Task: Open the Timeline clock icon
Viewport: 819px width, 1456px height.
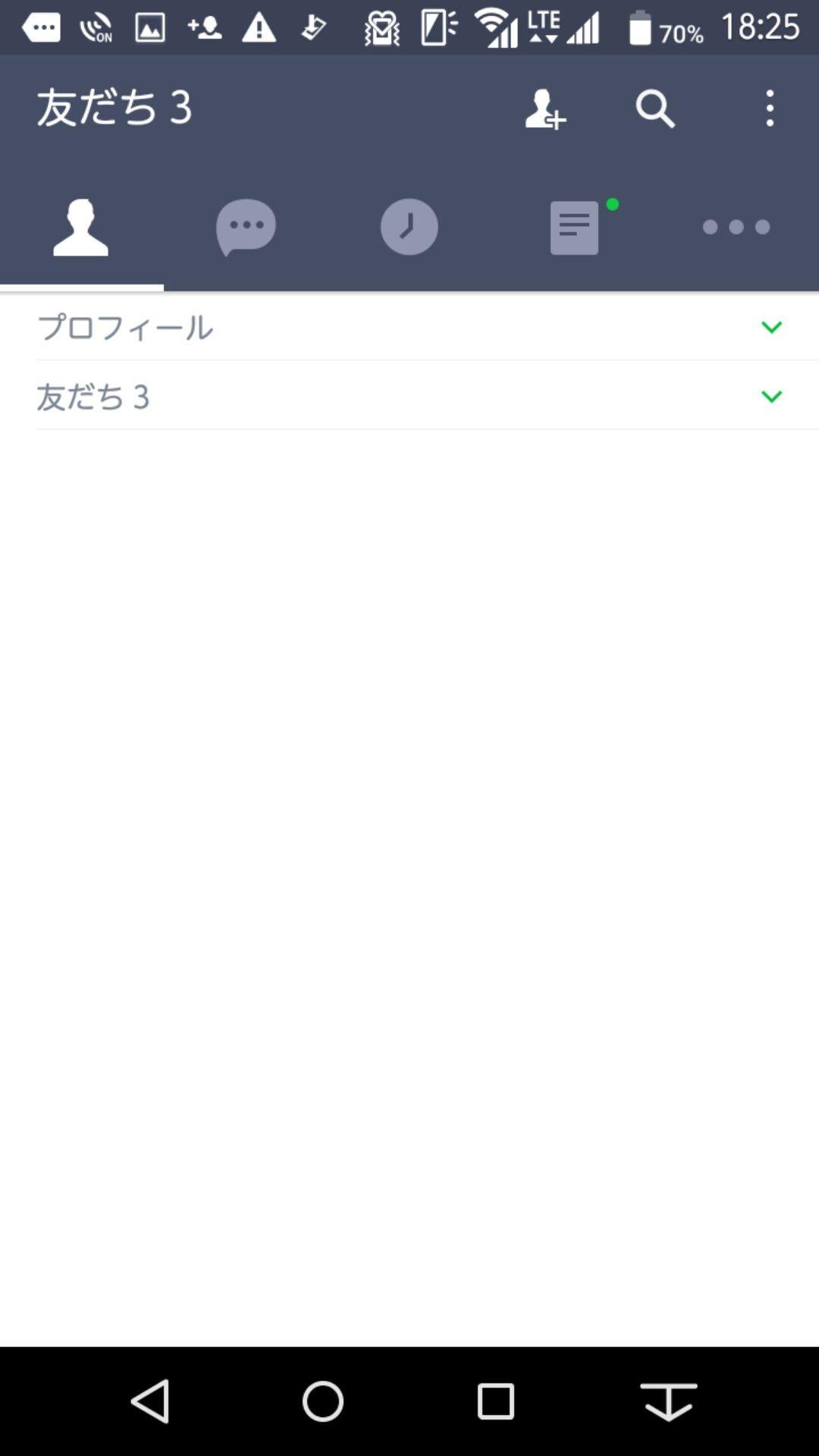Action: click(409, 227)
